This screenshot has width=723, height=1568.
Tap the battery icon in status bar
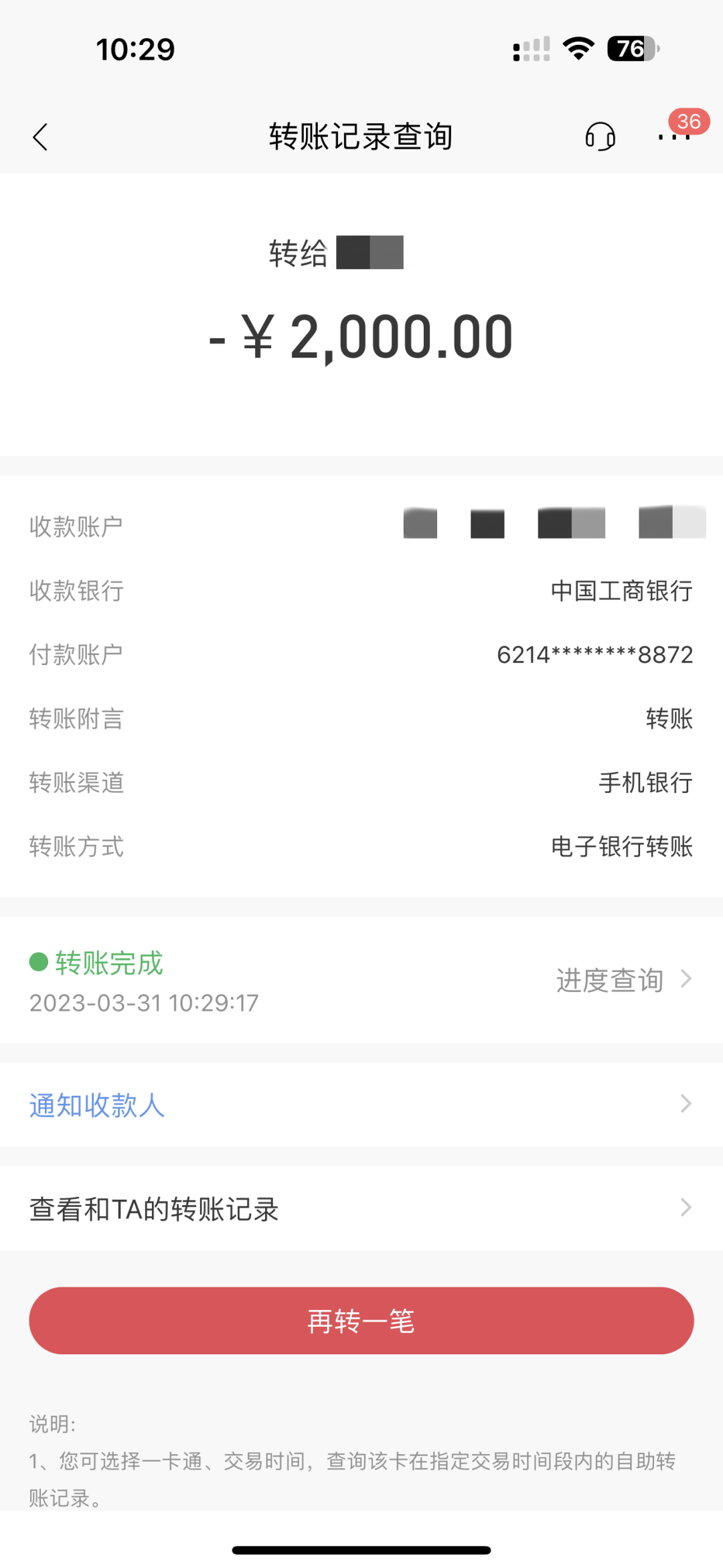(x=633, y=48)
